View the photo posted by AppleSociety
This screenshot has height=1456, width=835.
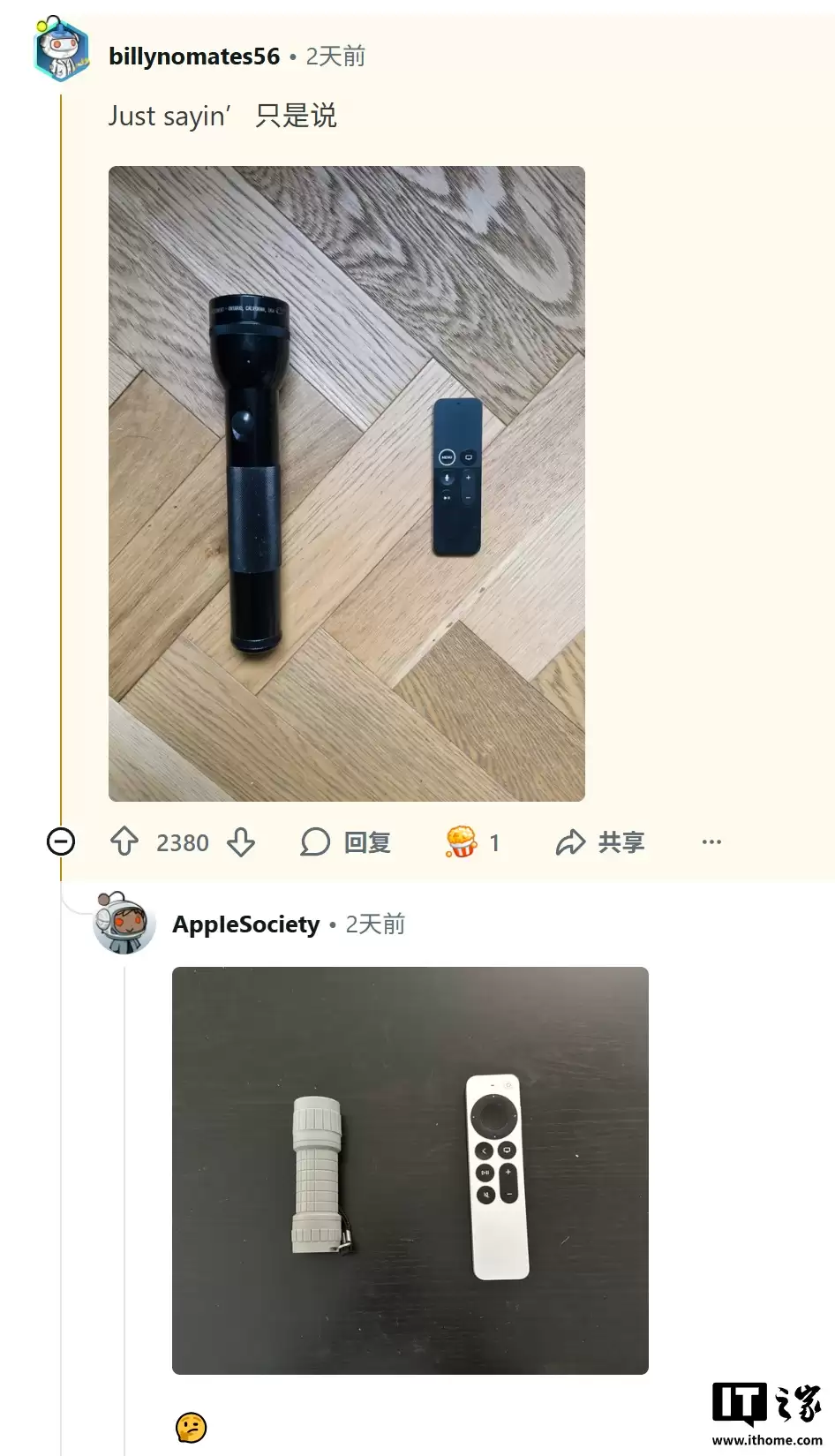(x=410, y=1170)
